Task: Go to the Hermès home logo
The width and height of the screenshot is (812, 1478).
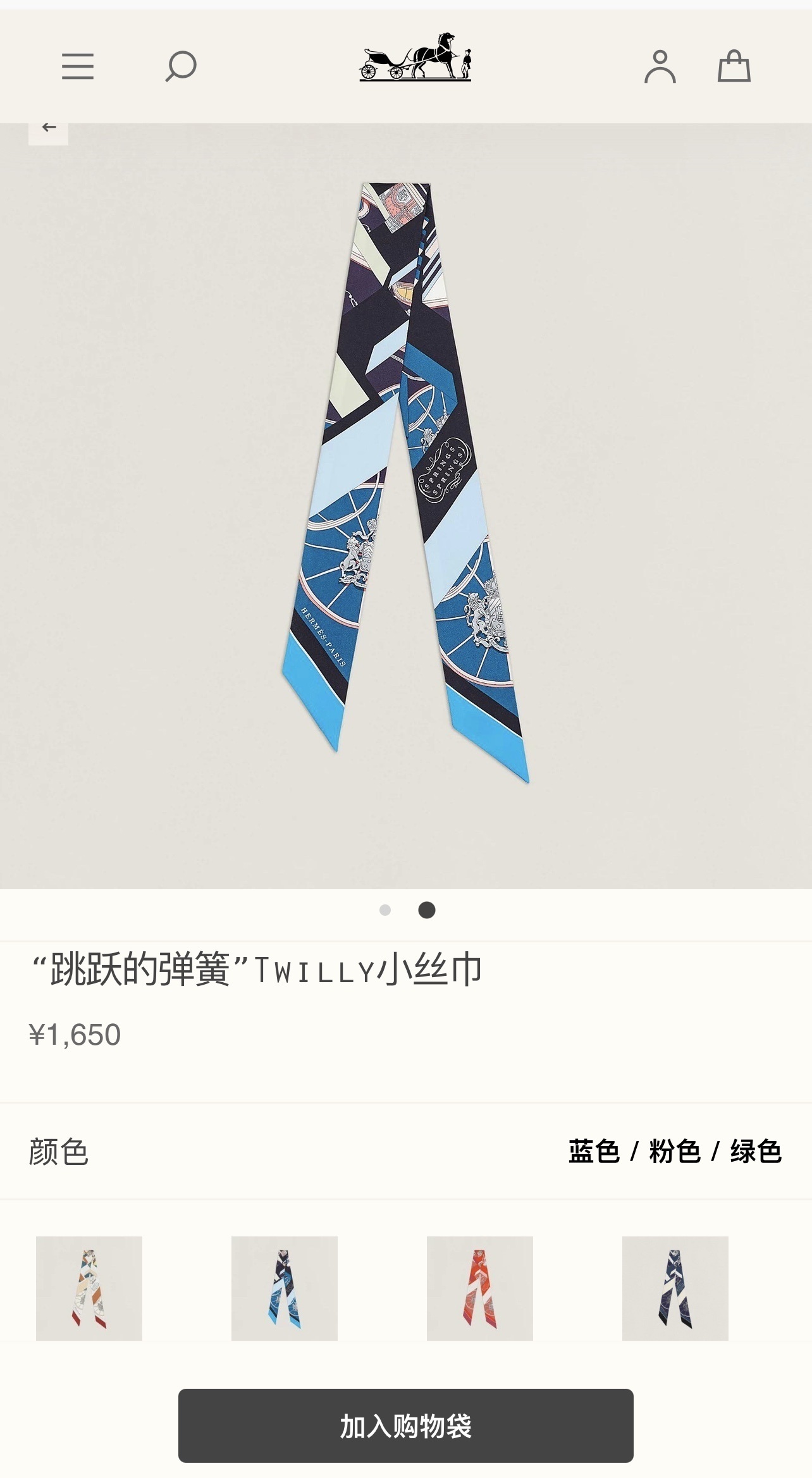Action: coord(415,58)
